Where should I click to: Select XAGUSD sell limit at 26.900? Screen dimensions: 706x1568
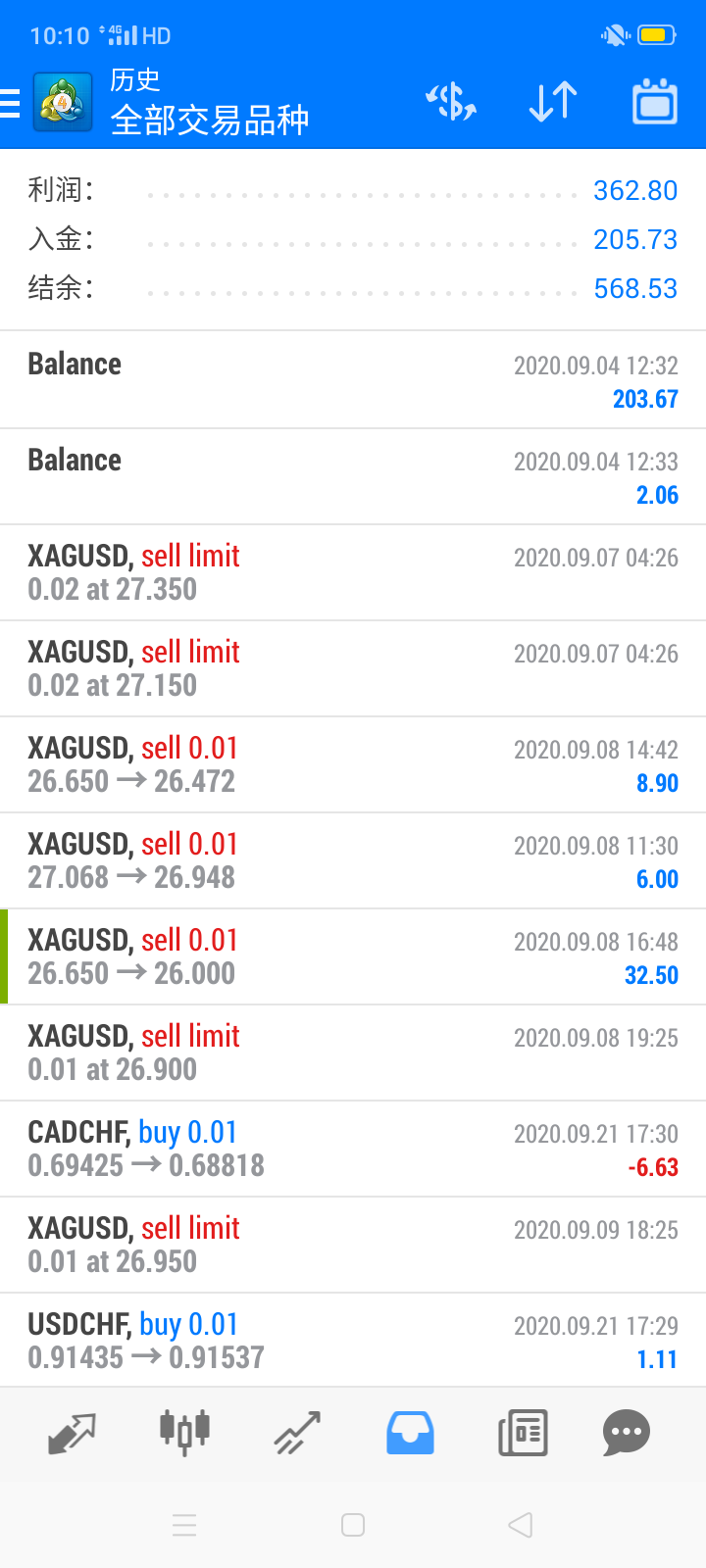pos(353,1053)
